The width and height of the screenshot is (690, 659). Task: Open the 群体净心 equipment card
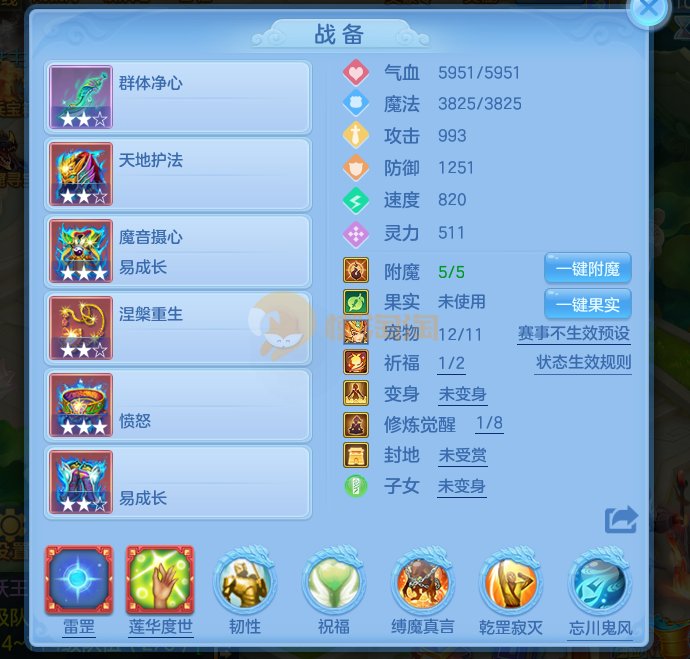(179, 96)
